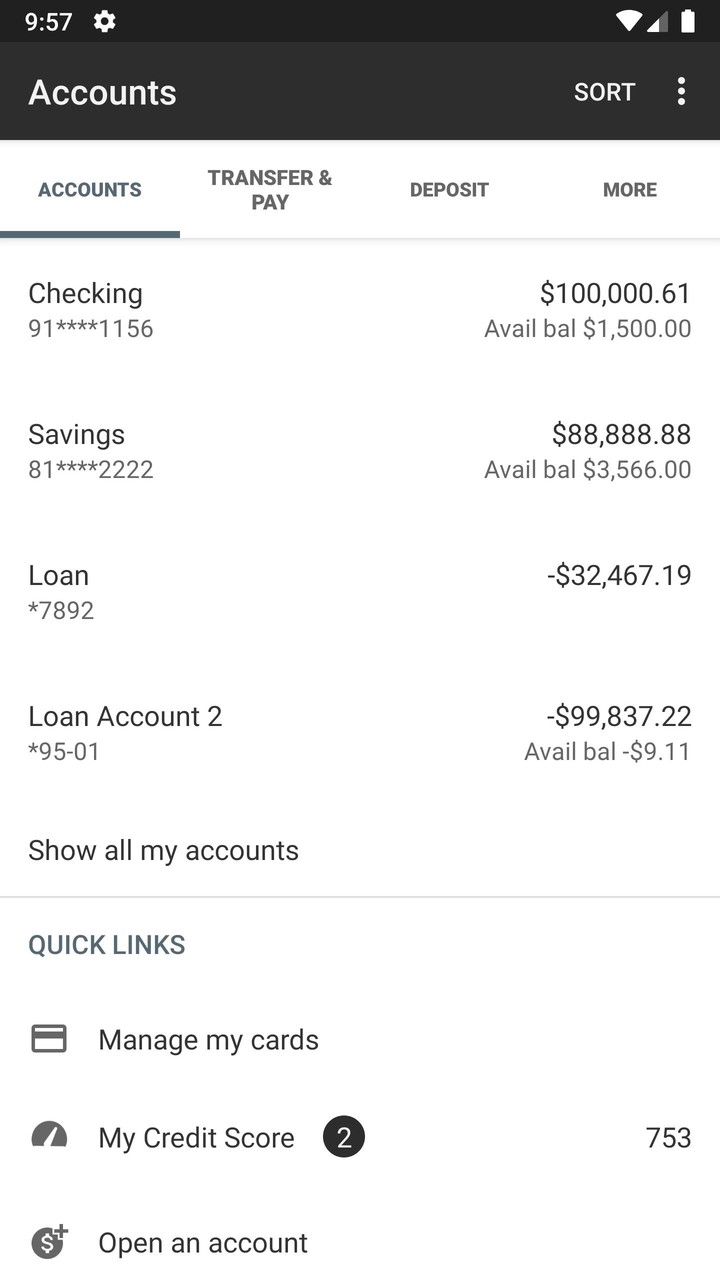Switch to the TRANSFER & PAY tab
The width and height of the screenshot is (720, 1280).
270,189
